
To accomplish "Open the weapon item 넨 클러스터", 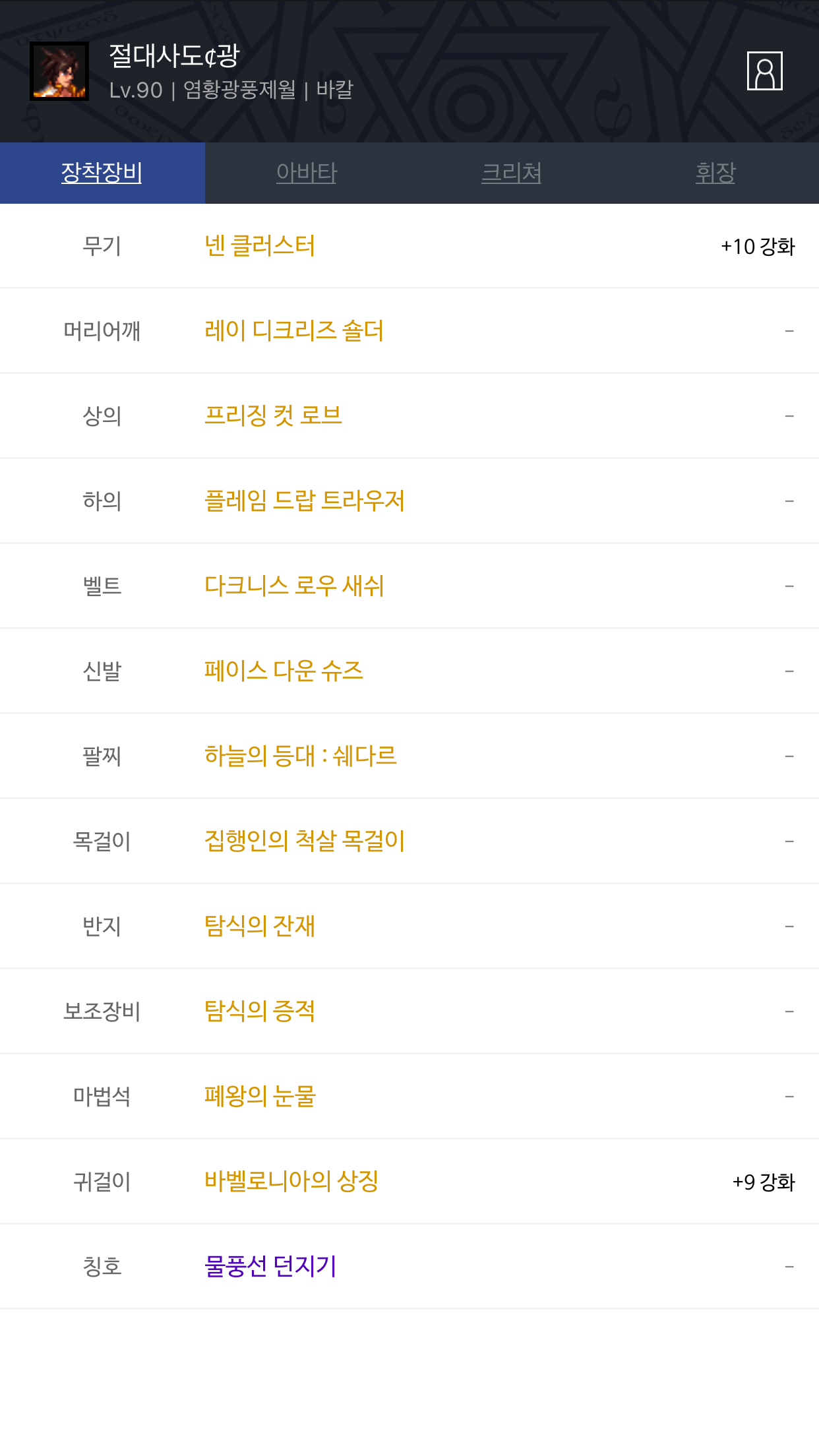I will pos(260,246).
